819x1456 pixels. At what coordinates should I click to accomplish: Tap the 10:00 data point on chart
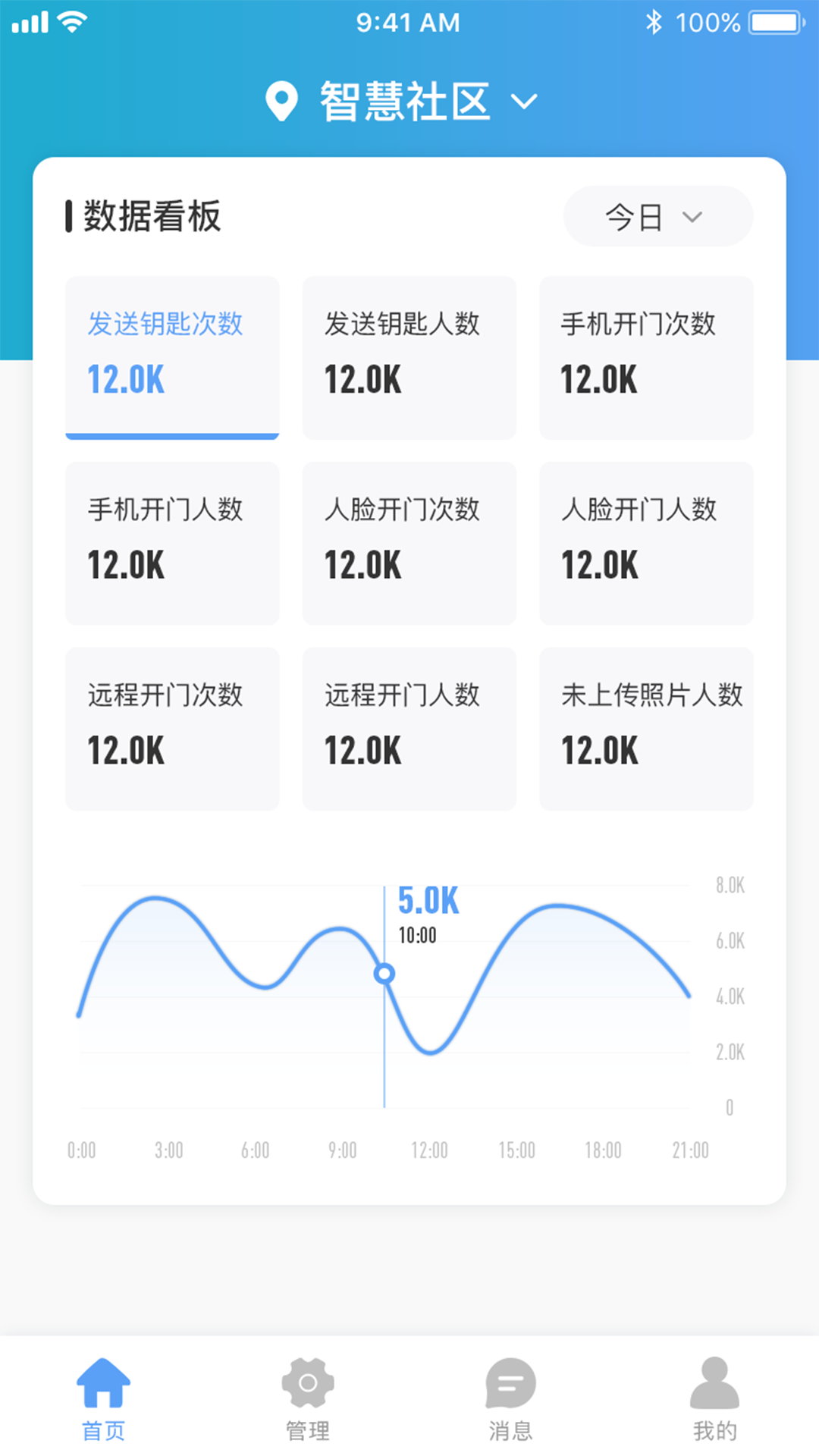pyautogui.click(x=384, y=974)
